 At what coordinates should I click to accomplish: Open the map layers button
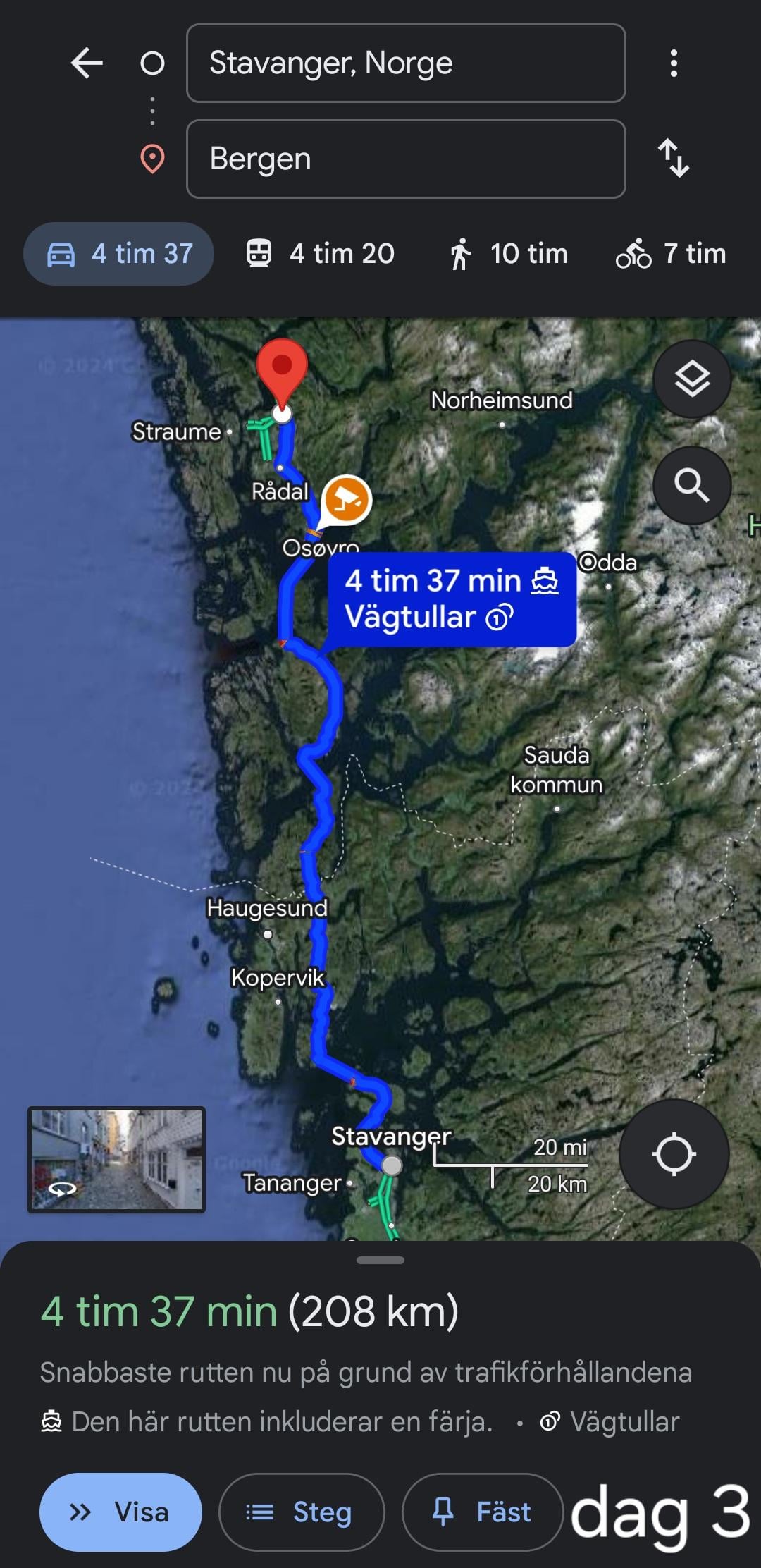pos(692,379)
